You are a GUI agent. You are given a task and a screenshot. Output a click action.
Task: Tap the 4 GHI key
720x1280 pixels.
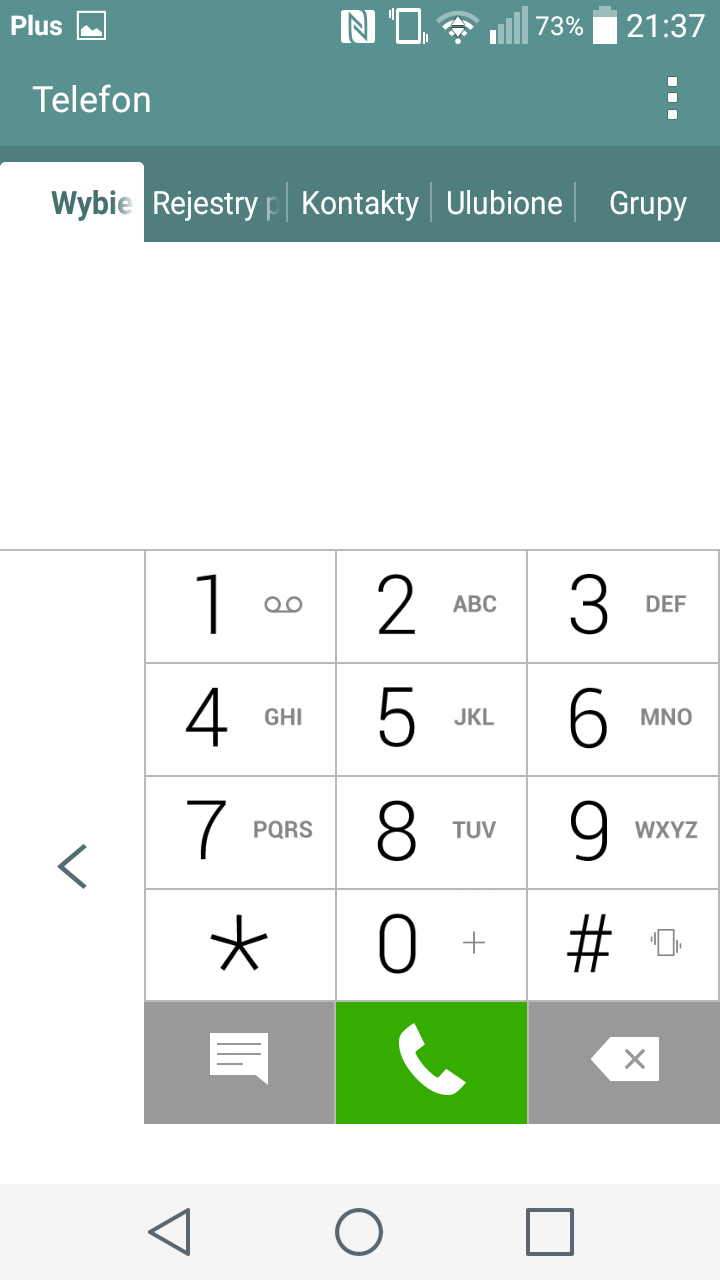click(240, 719)
